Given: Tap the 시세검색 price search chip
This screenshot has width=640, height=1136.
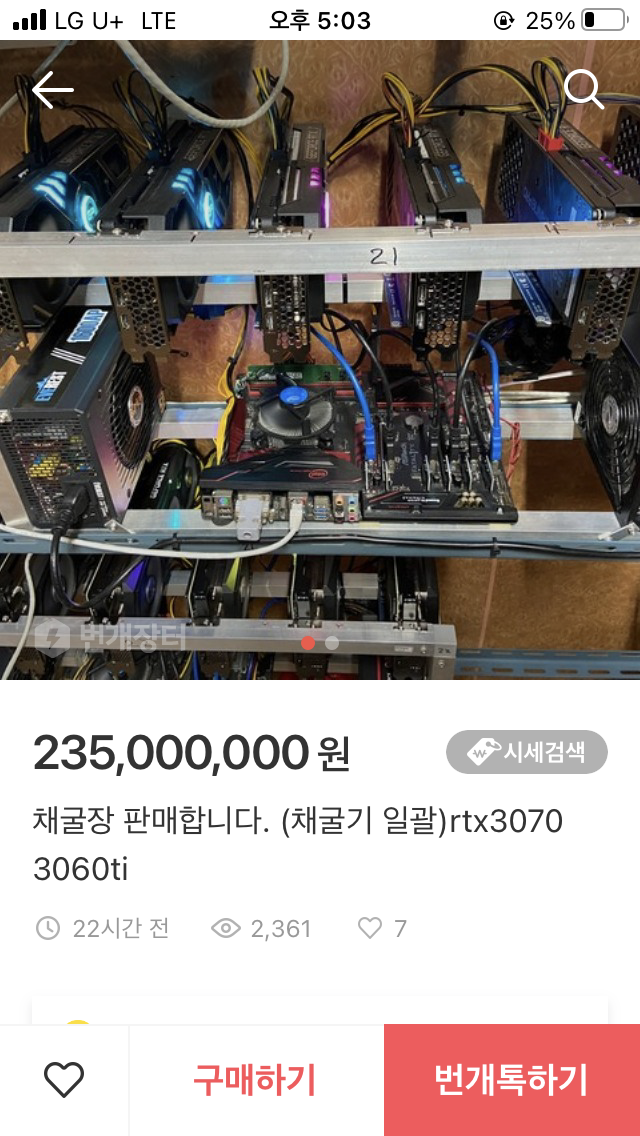Looking at the screenshot, I should pos(527,752).
